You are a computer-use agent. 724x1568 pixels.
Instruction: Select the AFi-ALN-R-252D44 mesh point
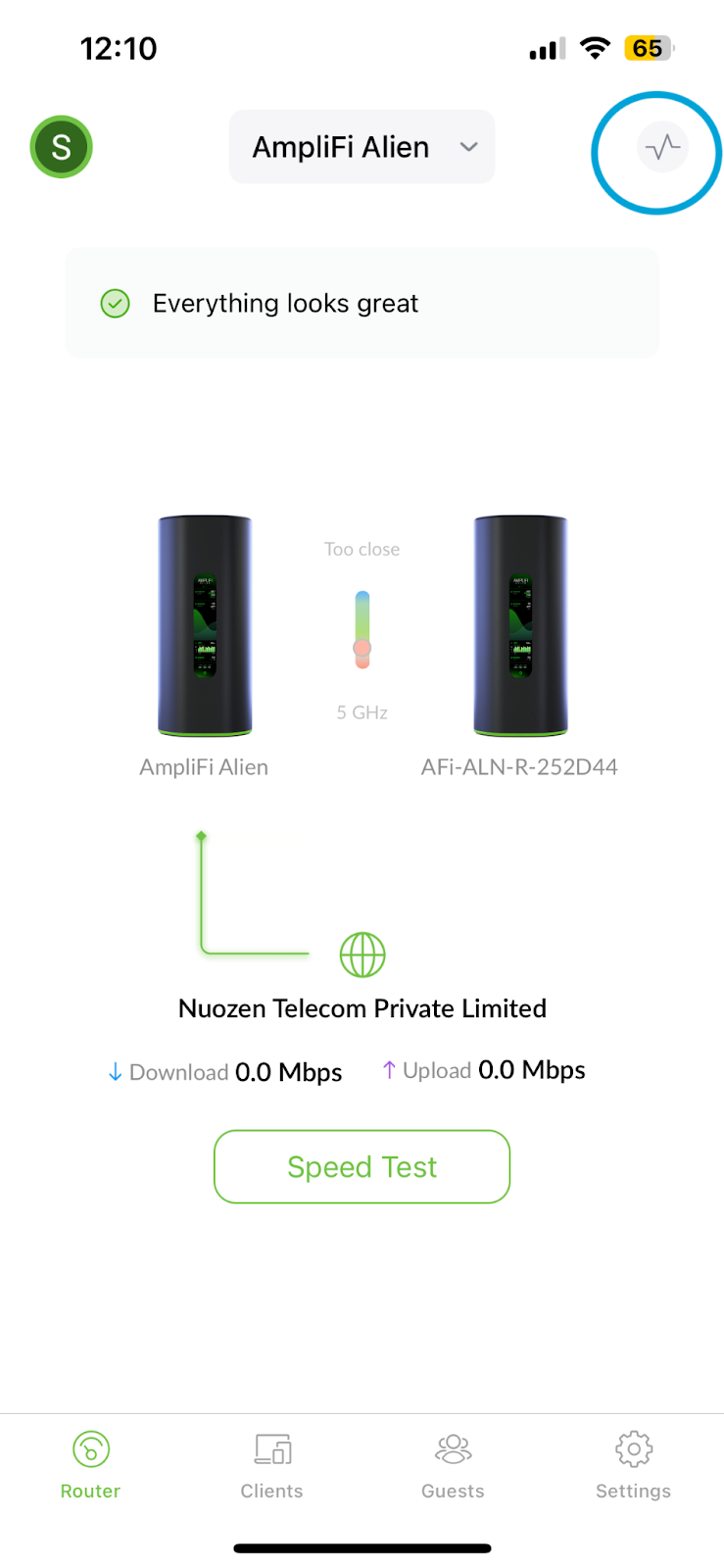(520, 625)
